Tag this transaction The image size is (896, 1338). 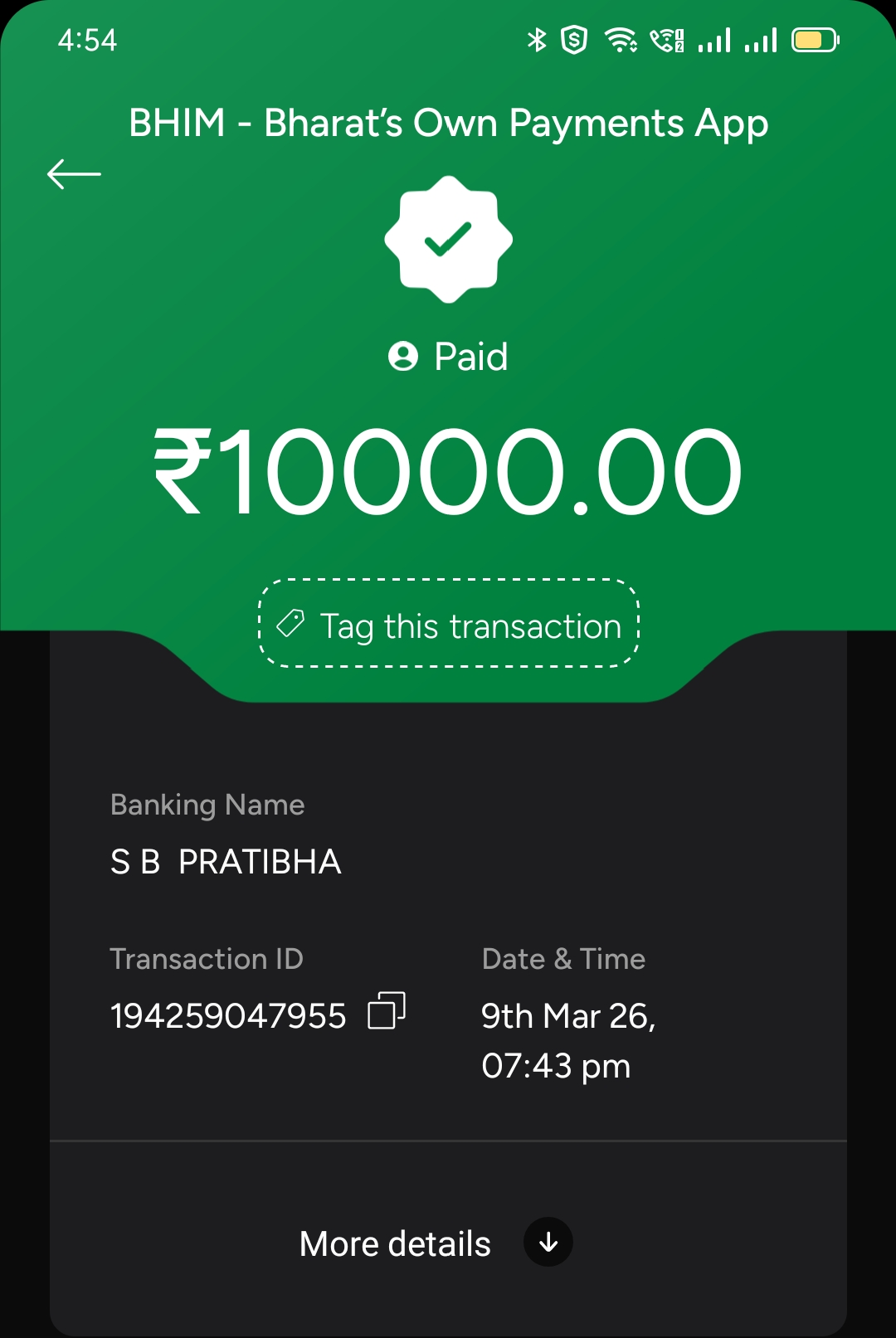click(449, 624)
